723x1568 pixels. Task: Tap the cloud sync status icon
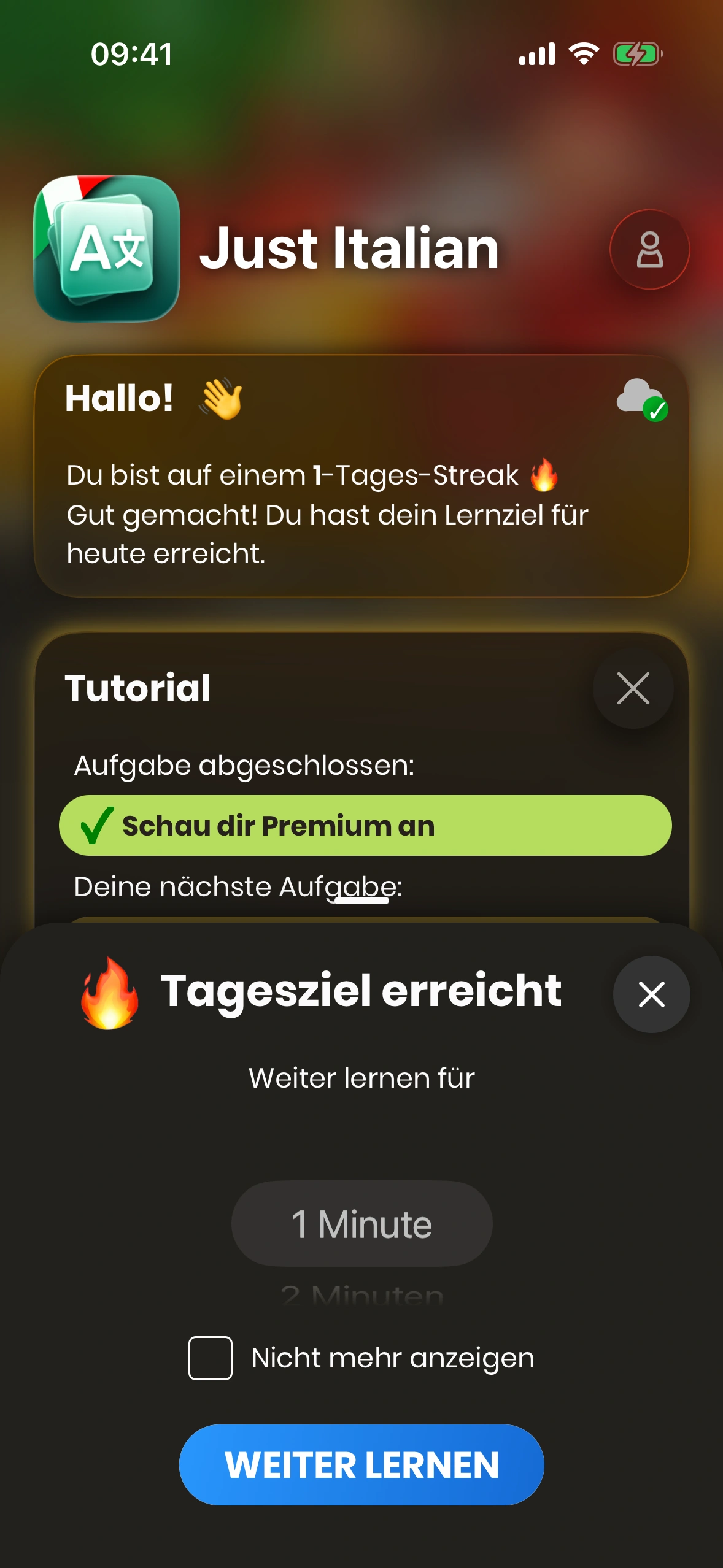click(x=641, y=399)
